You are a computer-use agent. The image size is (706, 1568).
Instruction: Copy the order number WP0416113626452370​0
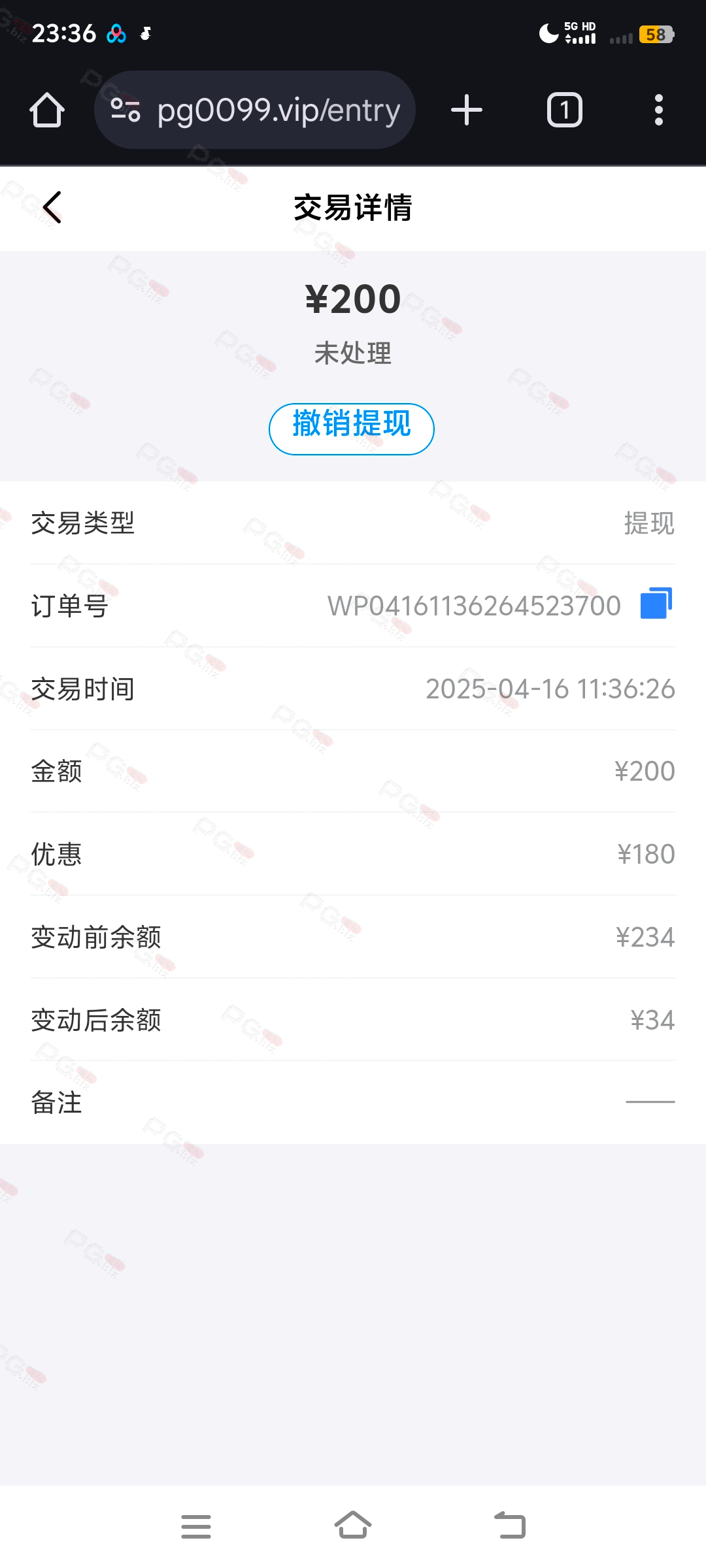(656, 604)
